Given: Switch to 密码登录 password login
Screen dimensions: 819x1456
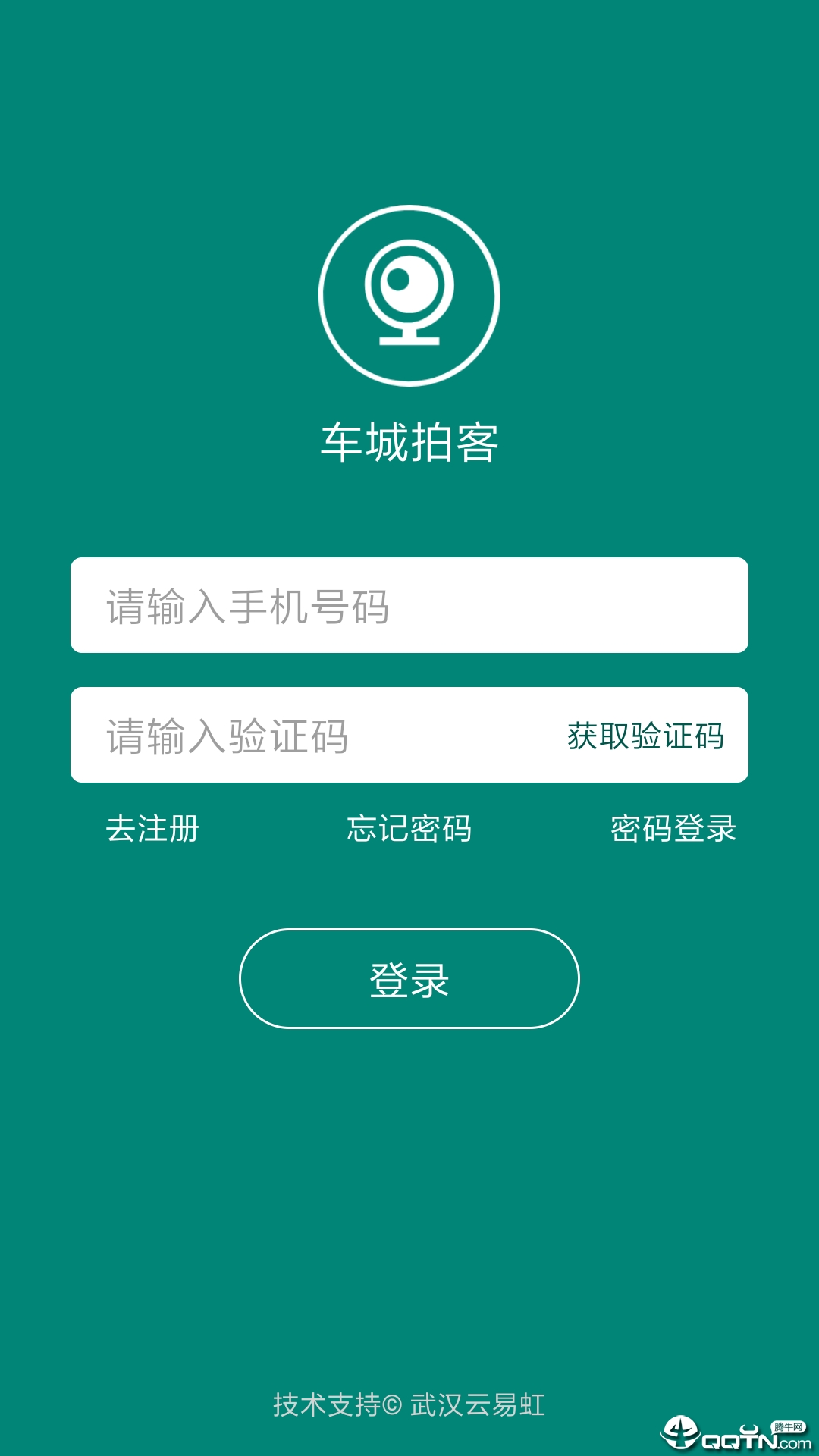Looking at the screenshot, I should click(x=673, y=828).
